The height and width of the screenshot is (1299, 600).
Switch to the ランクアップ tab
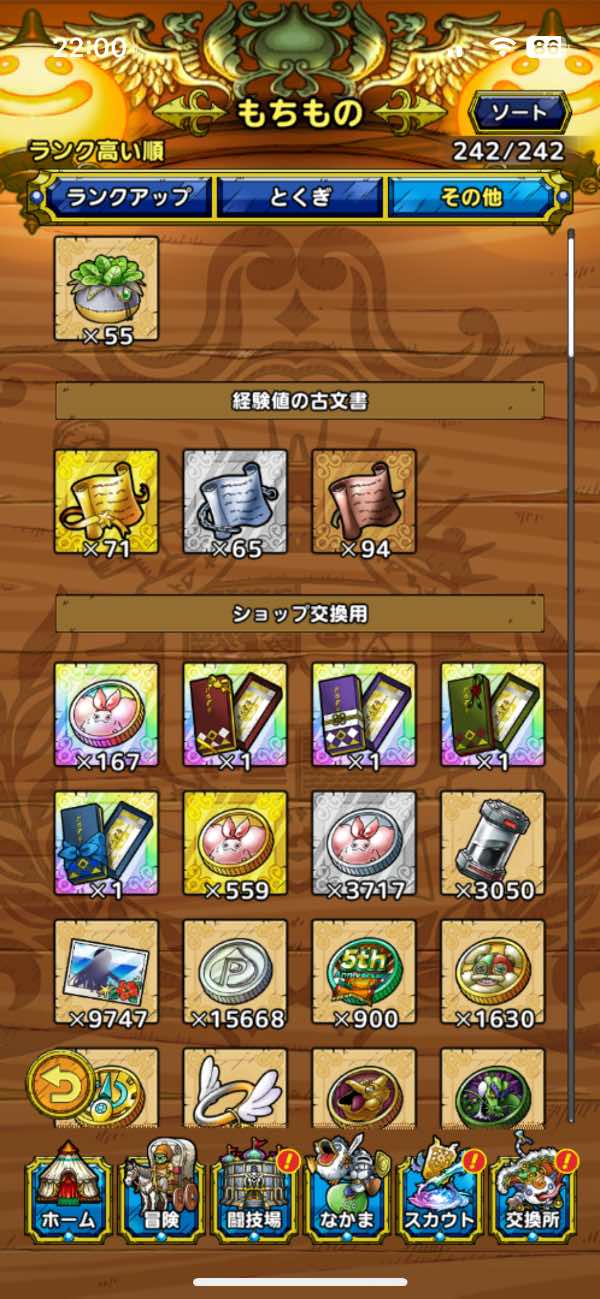pos(129,196)
